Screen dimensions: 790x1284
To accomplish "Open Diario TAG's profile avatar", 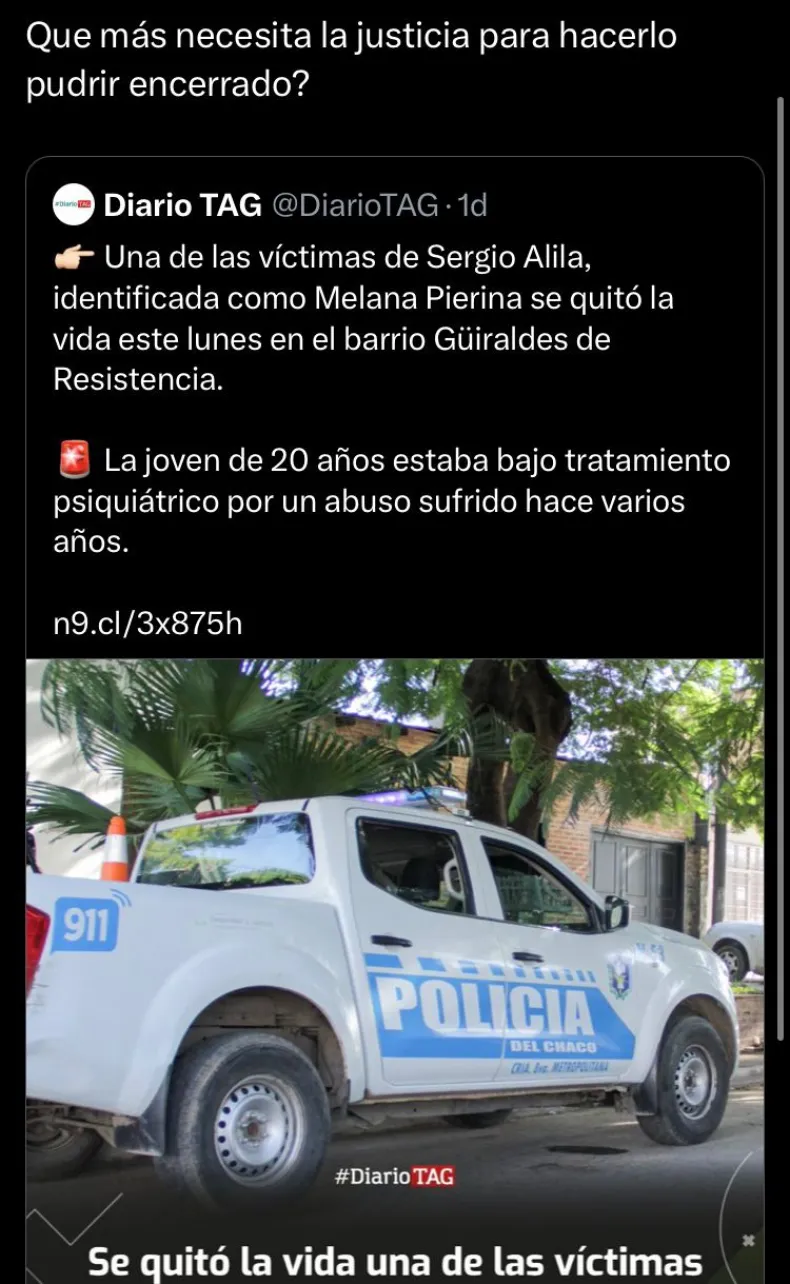I will [73, 206].
